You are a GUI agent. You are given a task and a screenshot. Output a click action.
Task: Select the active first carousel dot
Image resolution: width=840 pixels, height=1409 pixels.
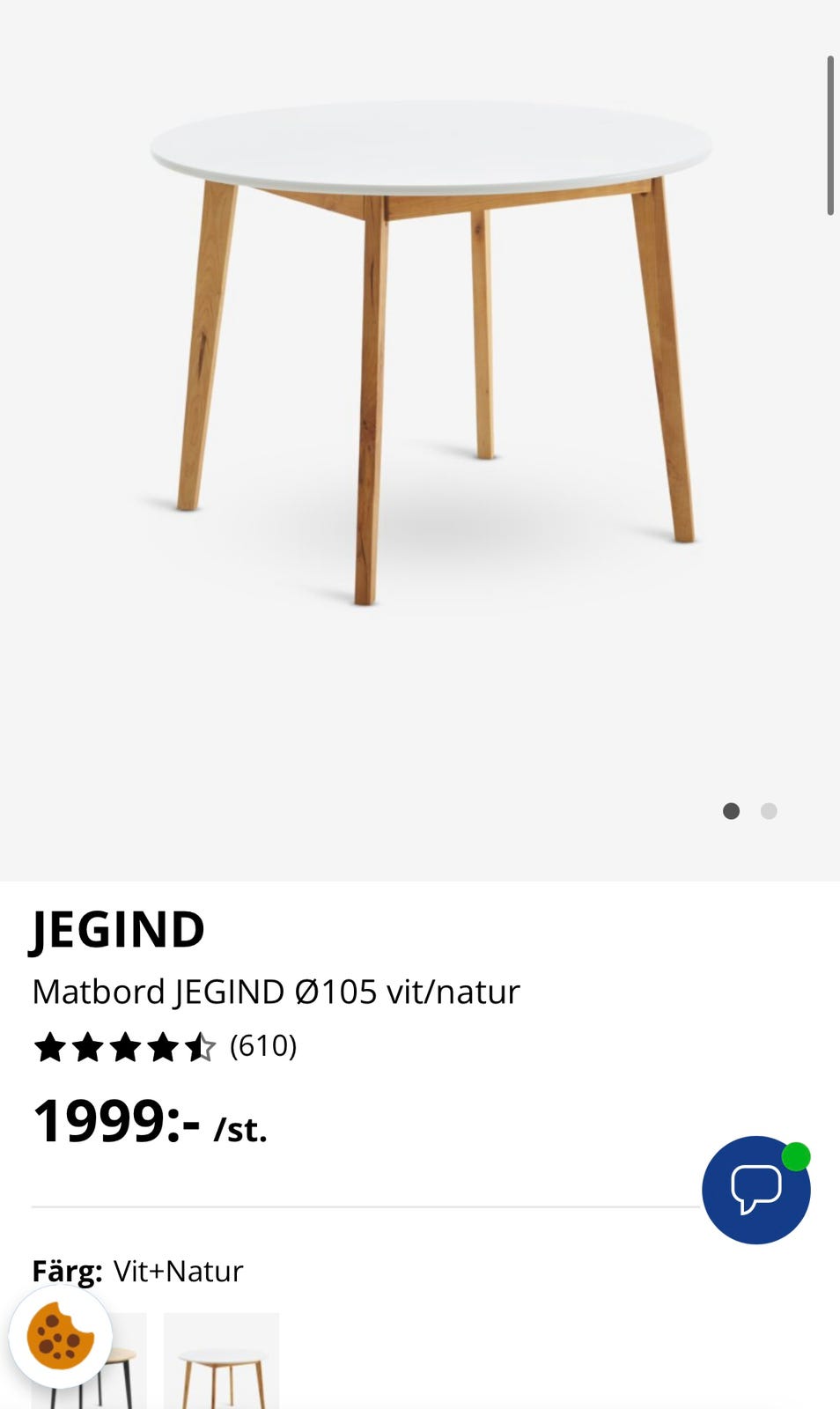731,811
